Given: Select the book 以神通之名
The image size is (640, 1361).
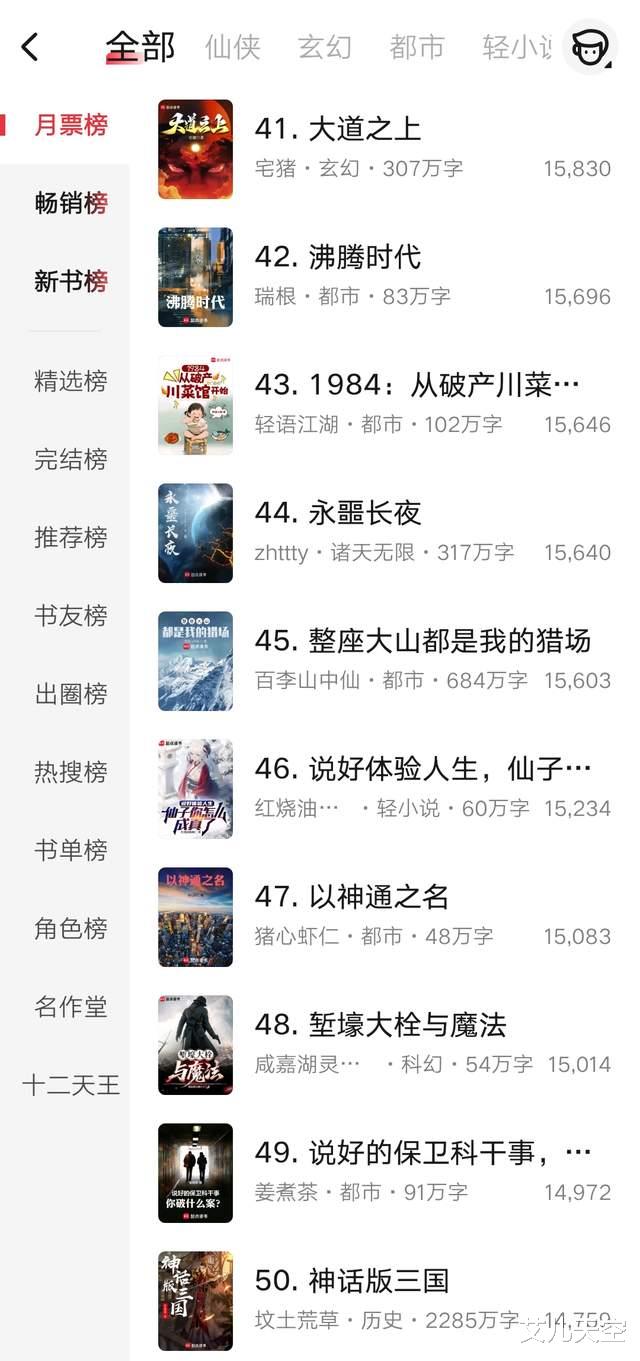Looking at the screenshot, I should [x=351, y=897].
